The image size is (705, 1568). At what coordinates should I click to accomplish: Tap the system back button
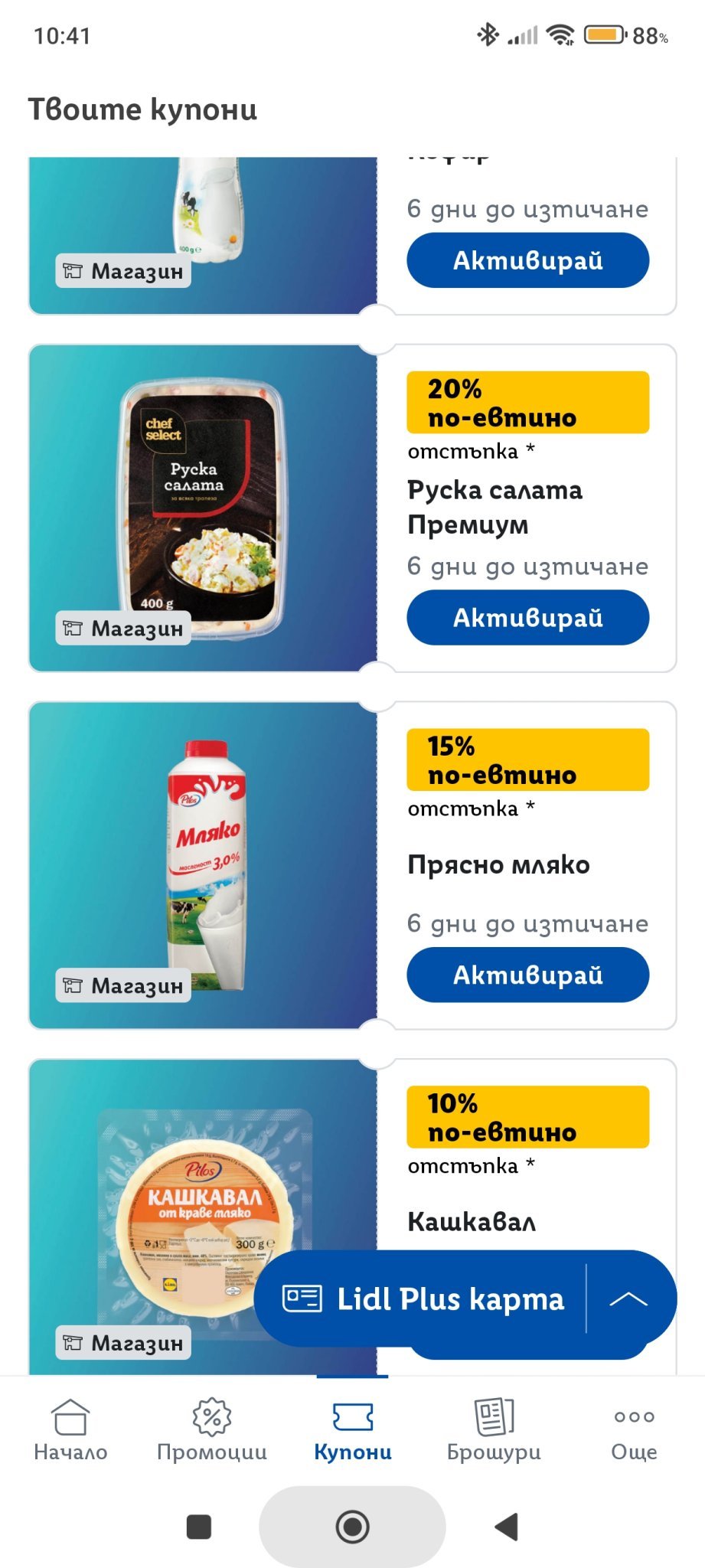coord(507,1527)
